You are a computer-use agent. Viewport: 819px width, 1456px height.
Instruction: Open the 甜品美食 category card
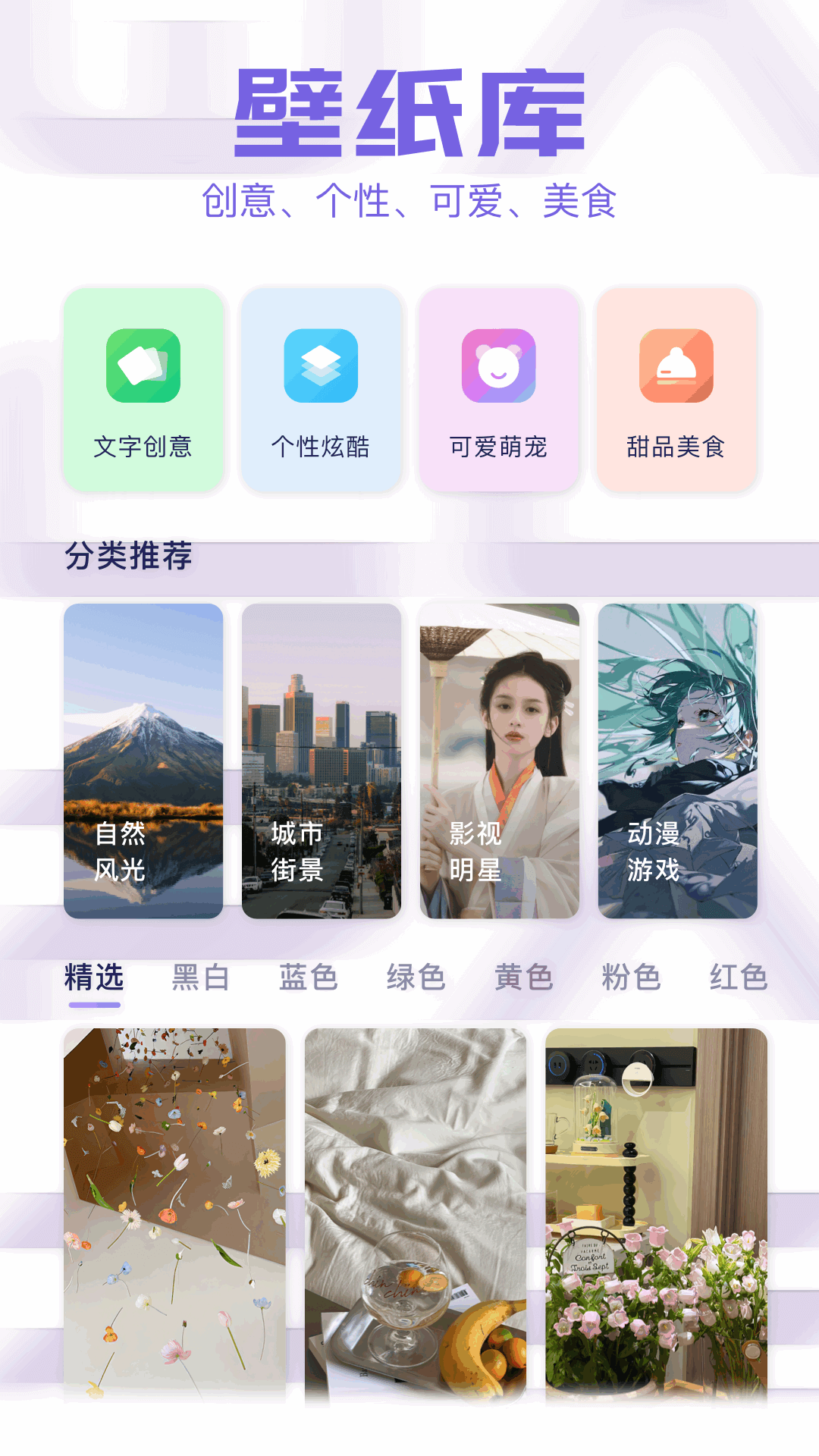tap(675, 391)
